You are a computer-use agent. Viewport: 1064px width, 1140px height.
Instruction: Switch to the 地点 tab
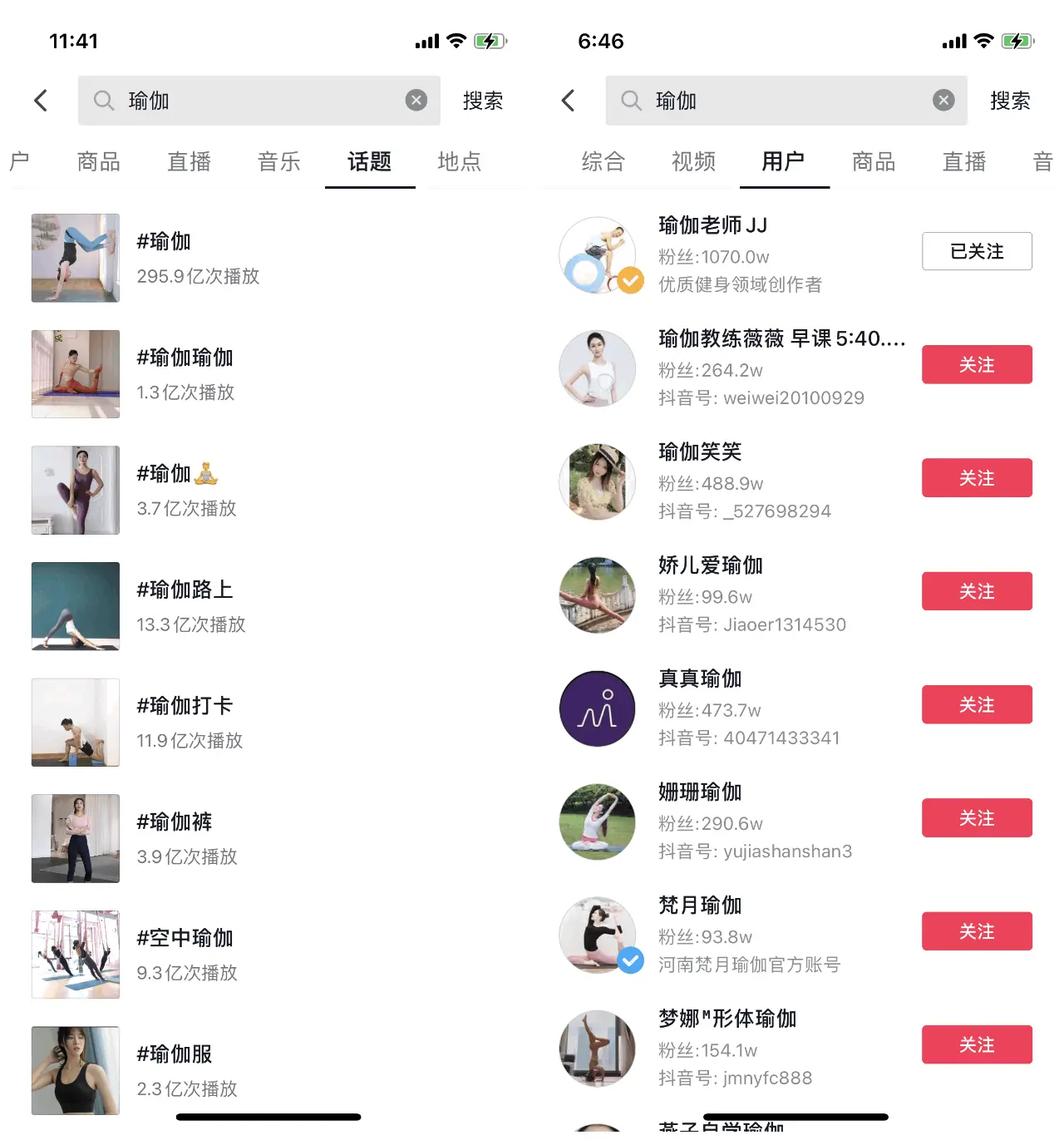459,161
